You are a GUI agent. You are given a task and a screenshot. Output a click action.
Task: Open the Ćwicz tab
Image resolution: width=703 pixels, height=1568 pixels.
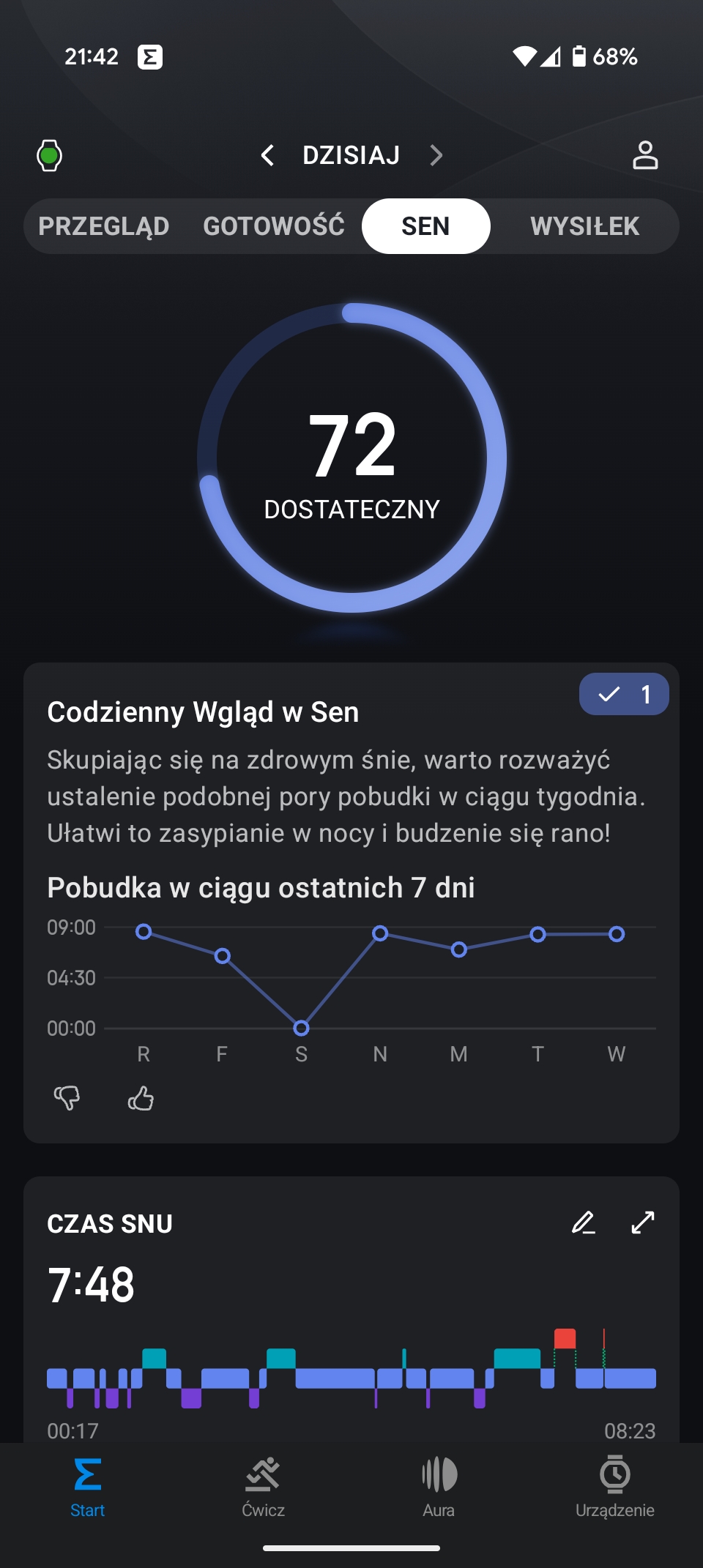tap(264, 1486)
